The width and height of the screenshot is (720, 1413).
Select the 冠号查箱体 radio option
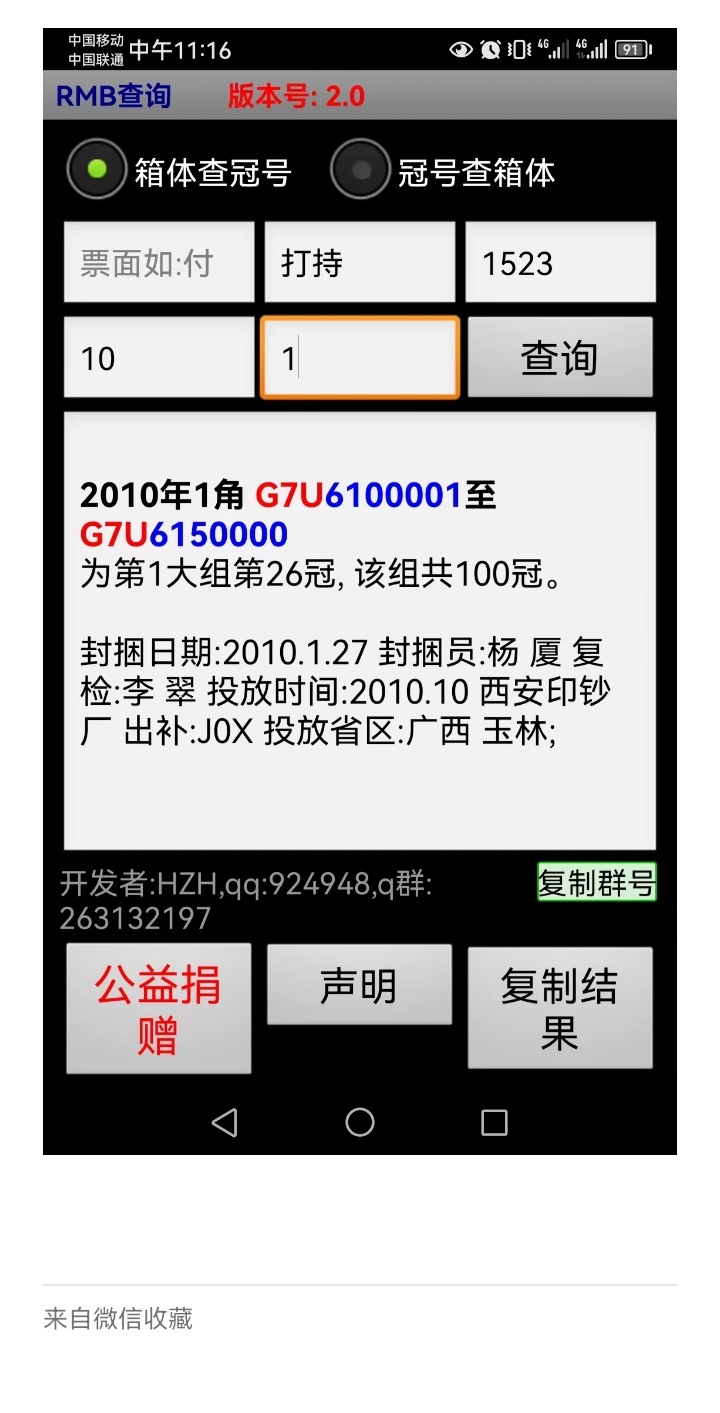point(443,170)
